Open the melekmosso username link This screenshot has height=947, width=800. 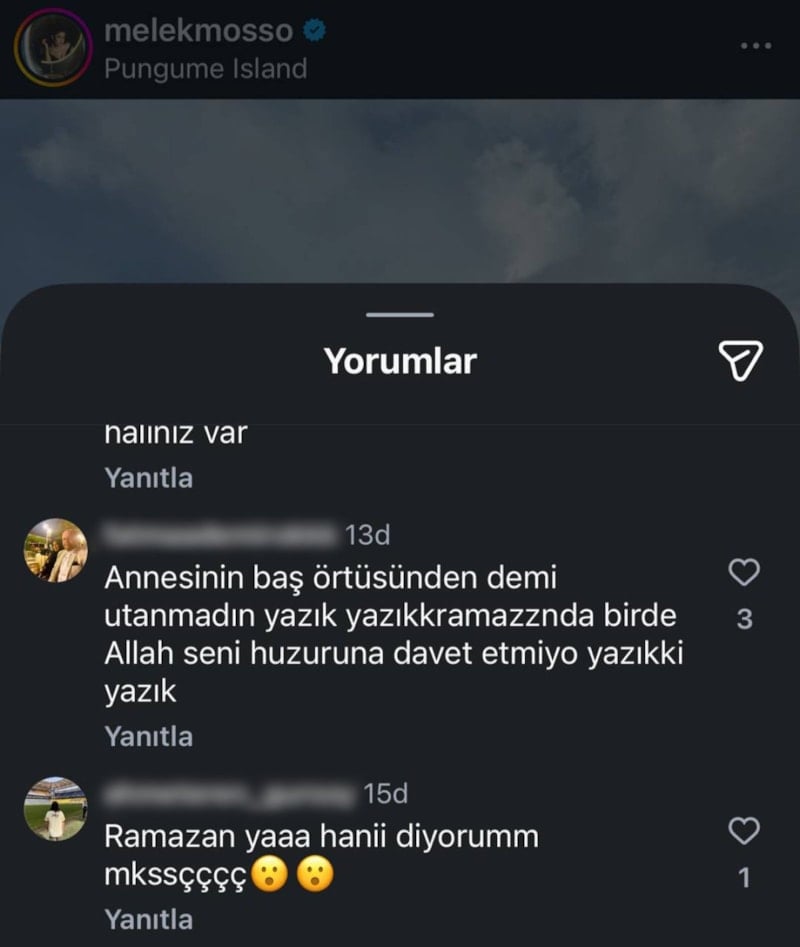click(x=199, y=30)
